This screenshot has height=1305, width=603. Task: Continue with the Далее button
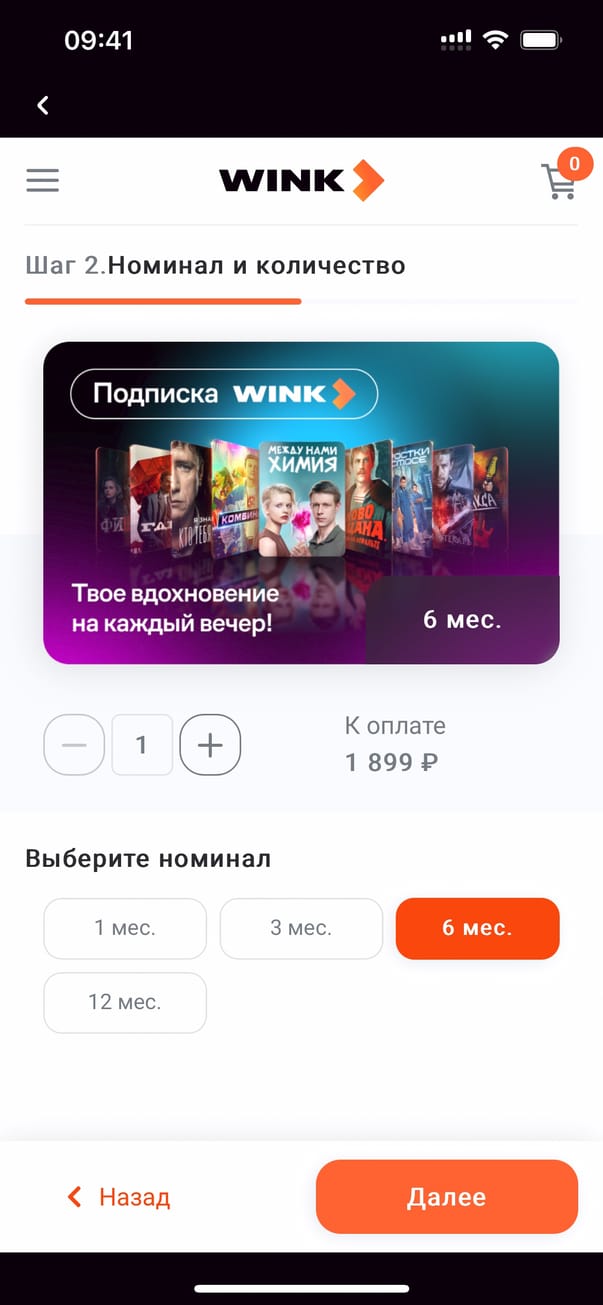pos(447,1197)
